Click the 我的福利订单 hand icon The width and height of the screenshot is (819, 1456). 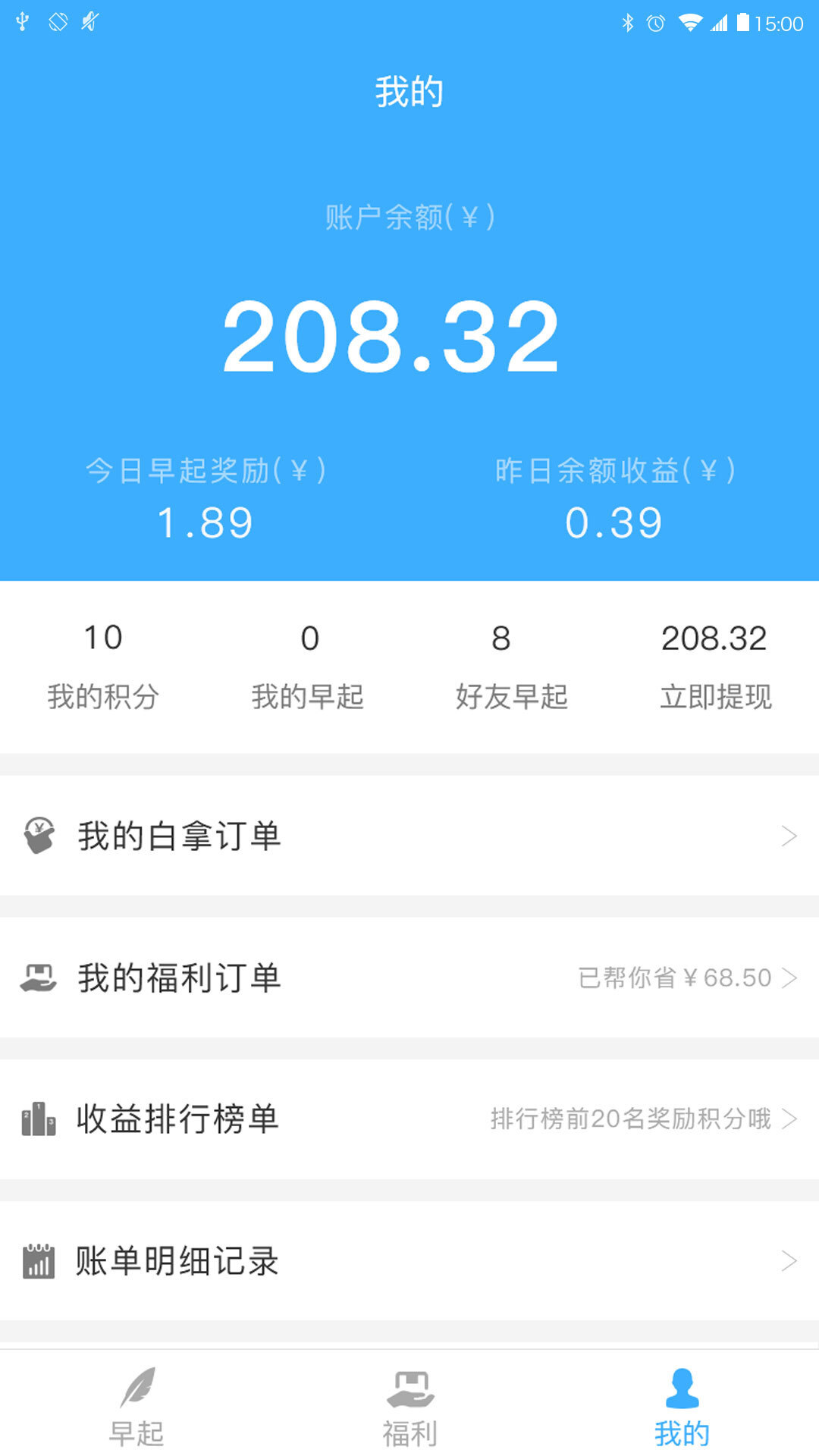(39, 978)
